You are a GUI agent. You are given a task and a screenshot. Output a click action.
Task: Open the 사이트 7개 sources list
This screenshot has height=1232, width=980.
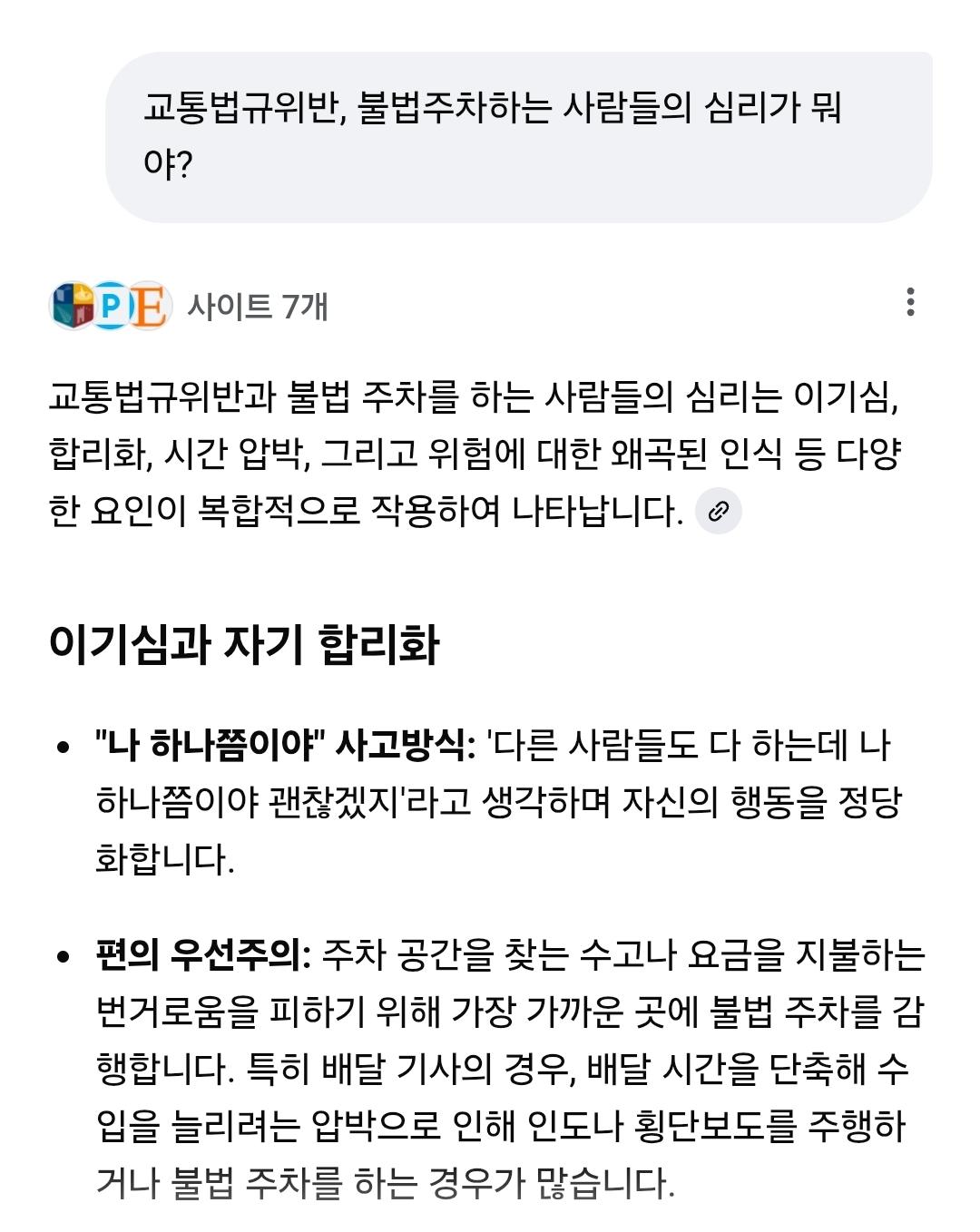click(x=257, y=307)
